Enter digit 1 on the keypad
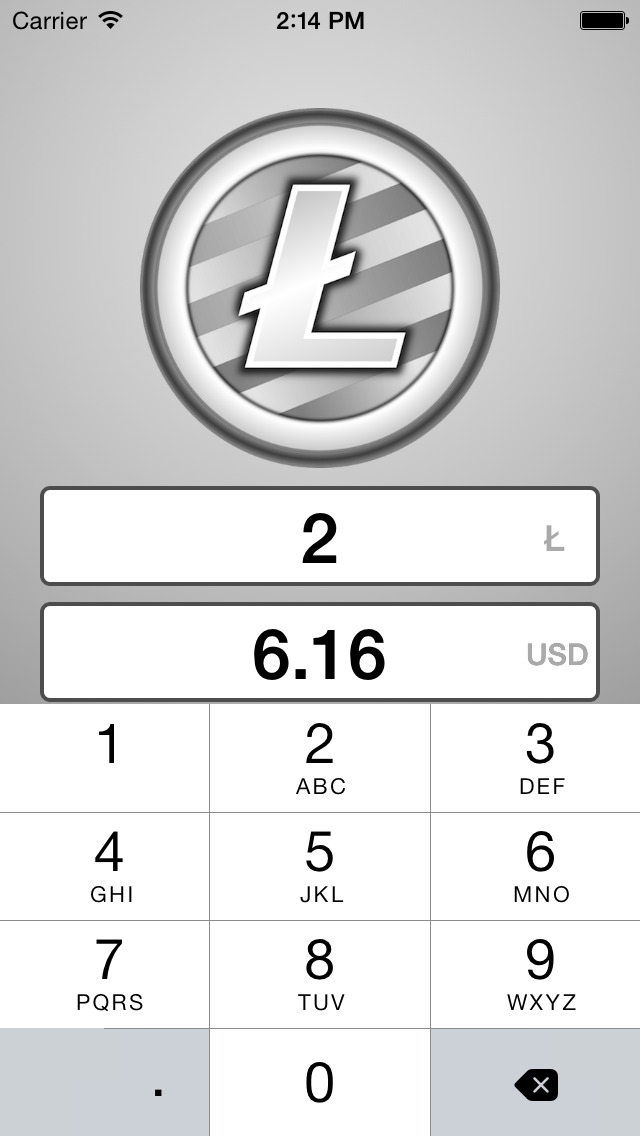 [x=105, y=758]
